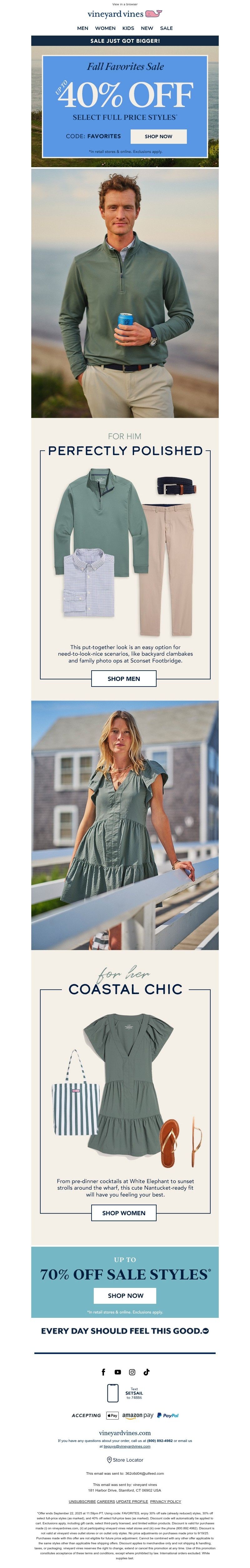Screen dimensions: 250x1568
Task: Open the YouTube icon
Action: pyautogui.click(x=118, y=1372)
